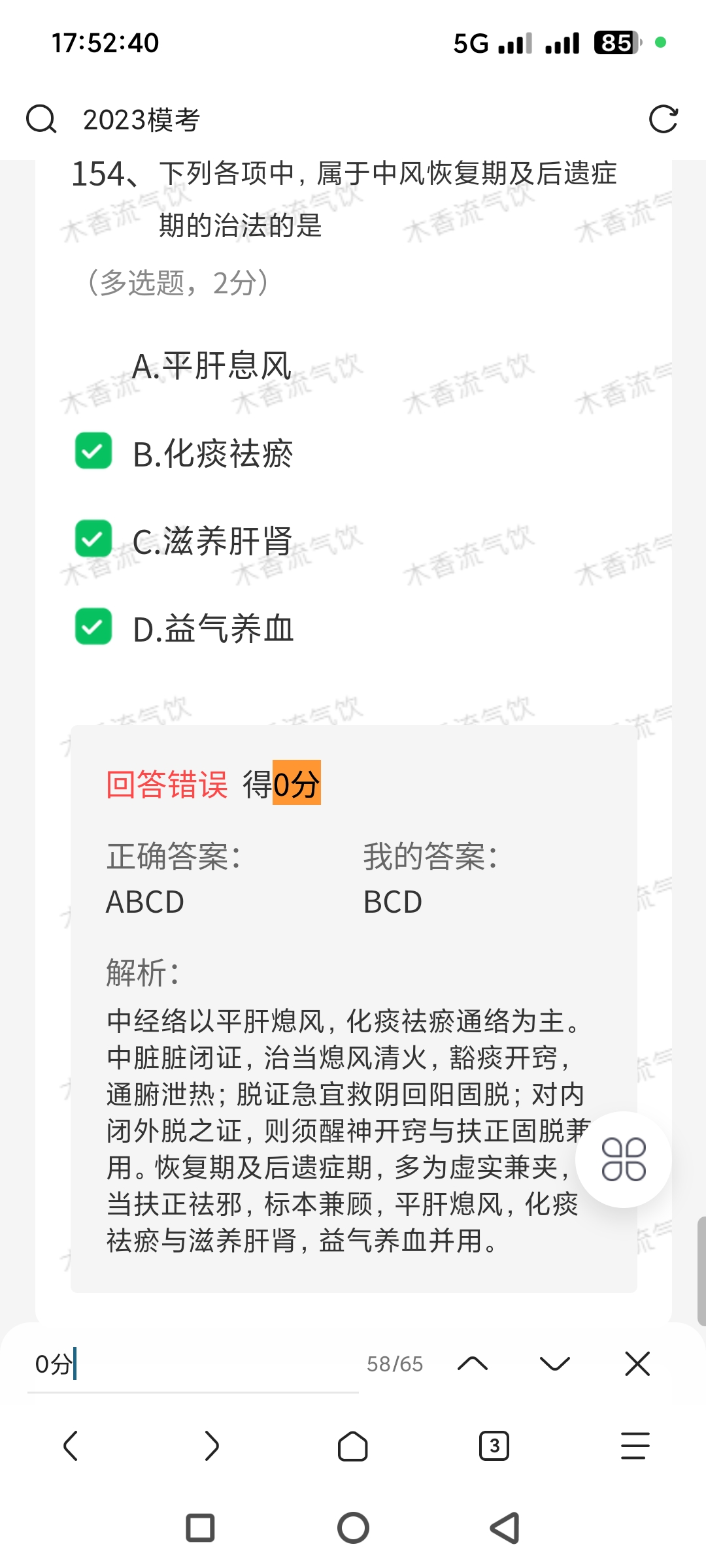Uncheck option B.化痰祛瘀
This screenshot has height=1568, width=706.
[93, 451]
